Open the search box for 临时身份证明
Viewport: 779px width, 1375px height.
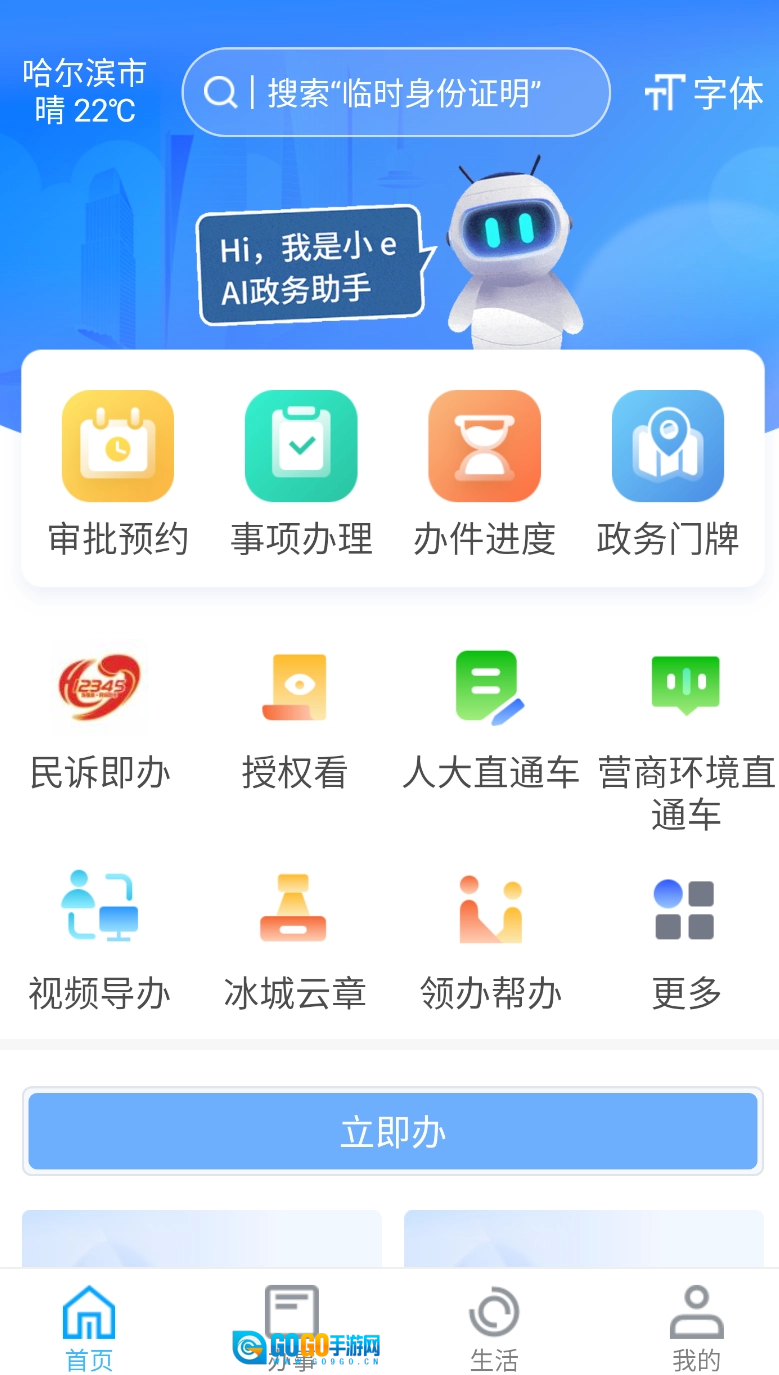coord(395,93)
